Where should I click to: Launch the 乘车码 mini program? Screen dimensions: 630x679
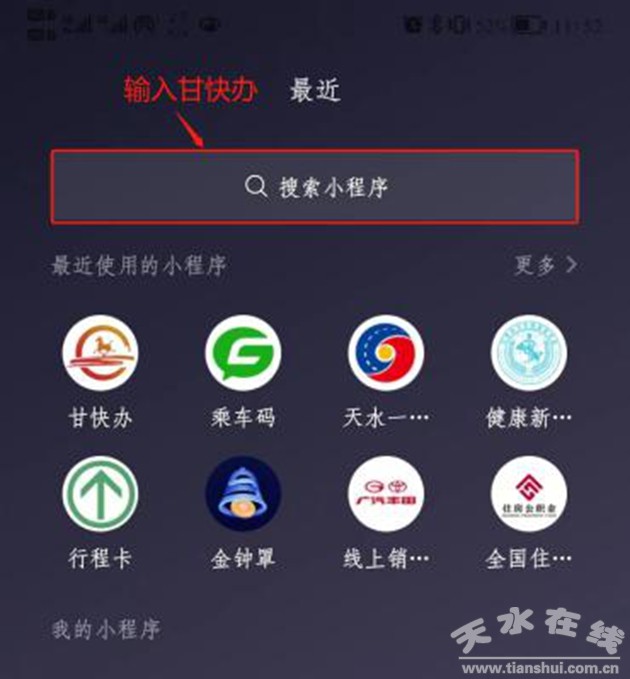[243, 353]
